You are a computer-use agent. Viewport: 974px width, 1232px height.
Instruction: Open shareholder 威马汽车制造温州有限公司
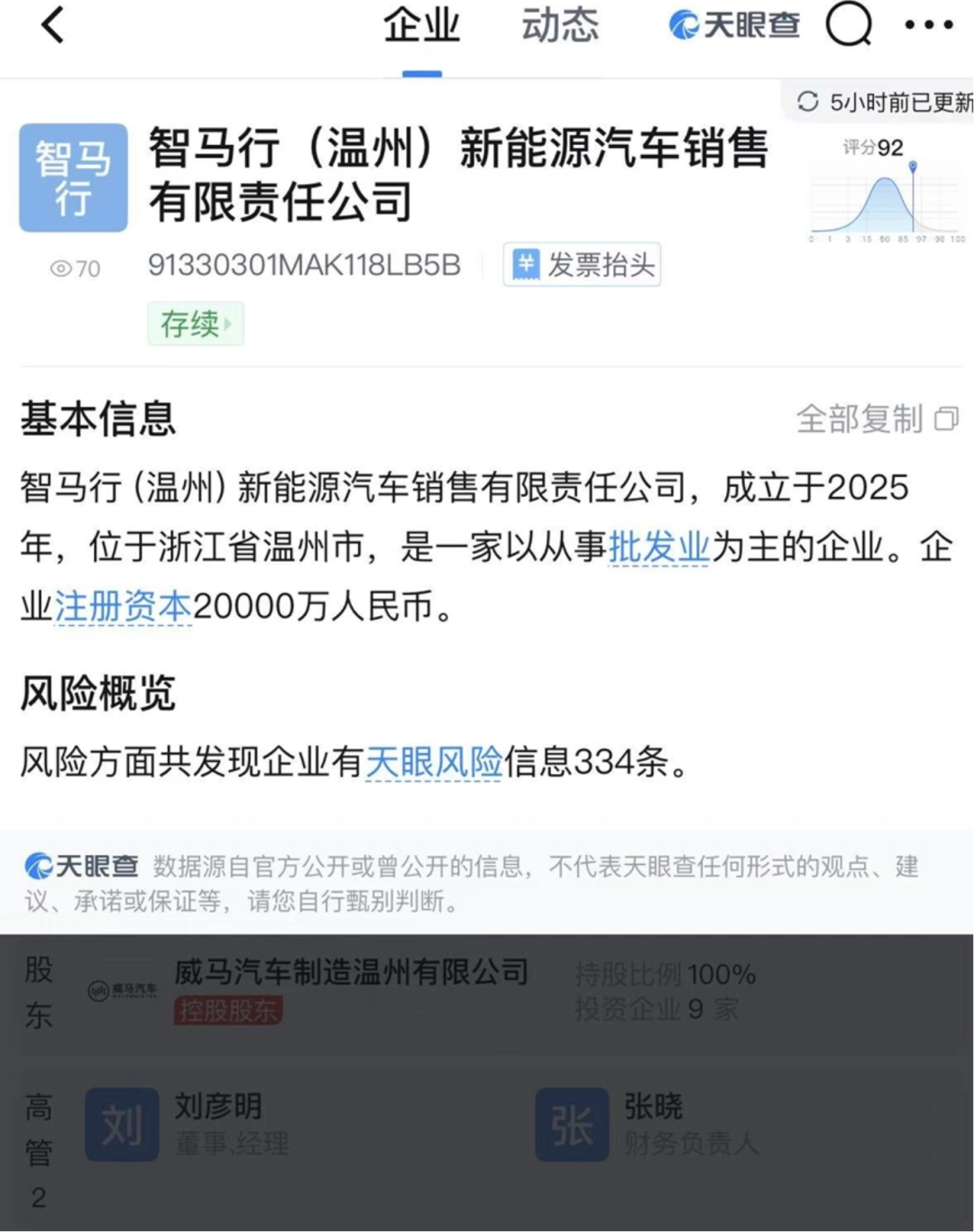point(351,973)
